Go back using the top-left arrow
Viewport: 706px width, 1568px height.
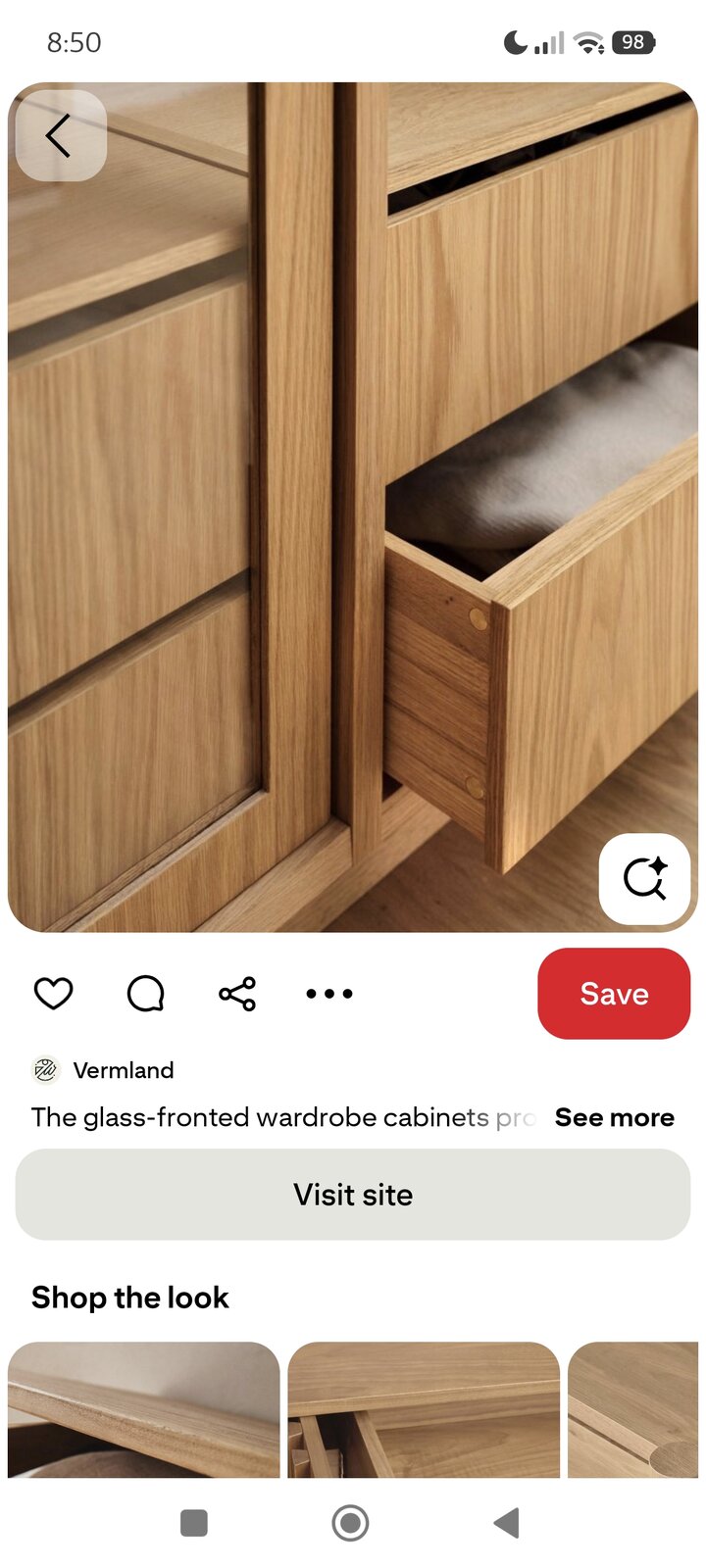[60, 135]
